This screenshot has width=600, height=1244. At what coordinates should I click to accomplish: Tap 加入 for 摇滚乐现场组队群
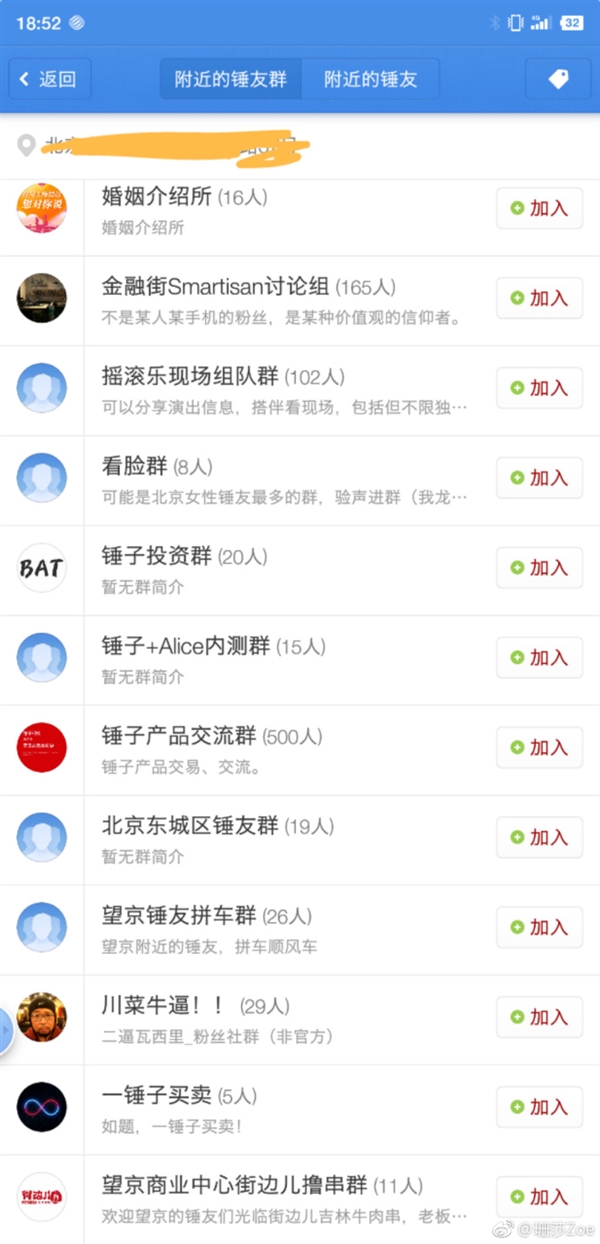point(539,388)
